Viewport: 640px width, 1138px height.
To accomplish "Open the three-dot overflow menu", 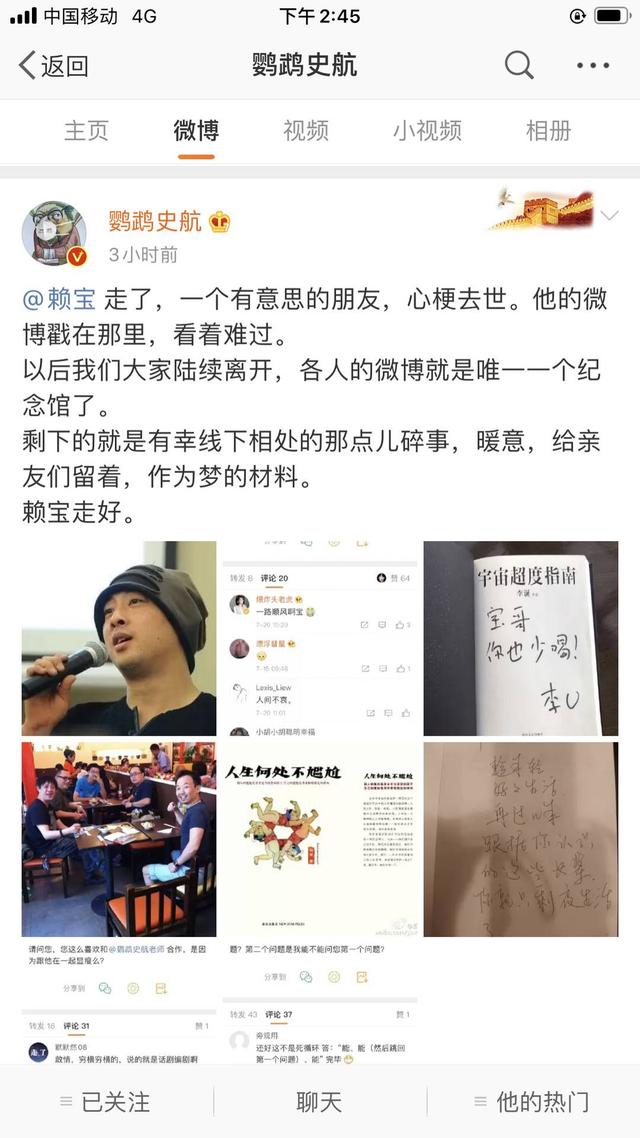I will pos(593,66).
